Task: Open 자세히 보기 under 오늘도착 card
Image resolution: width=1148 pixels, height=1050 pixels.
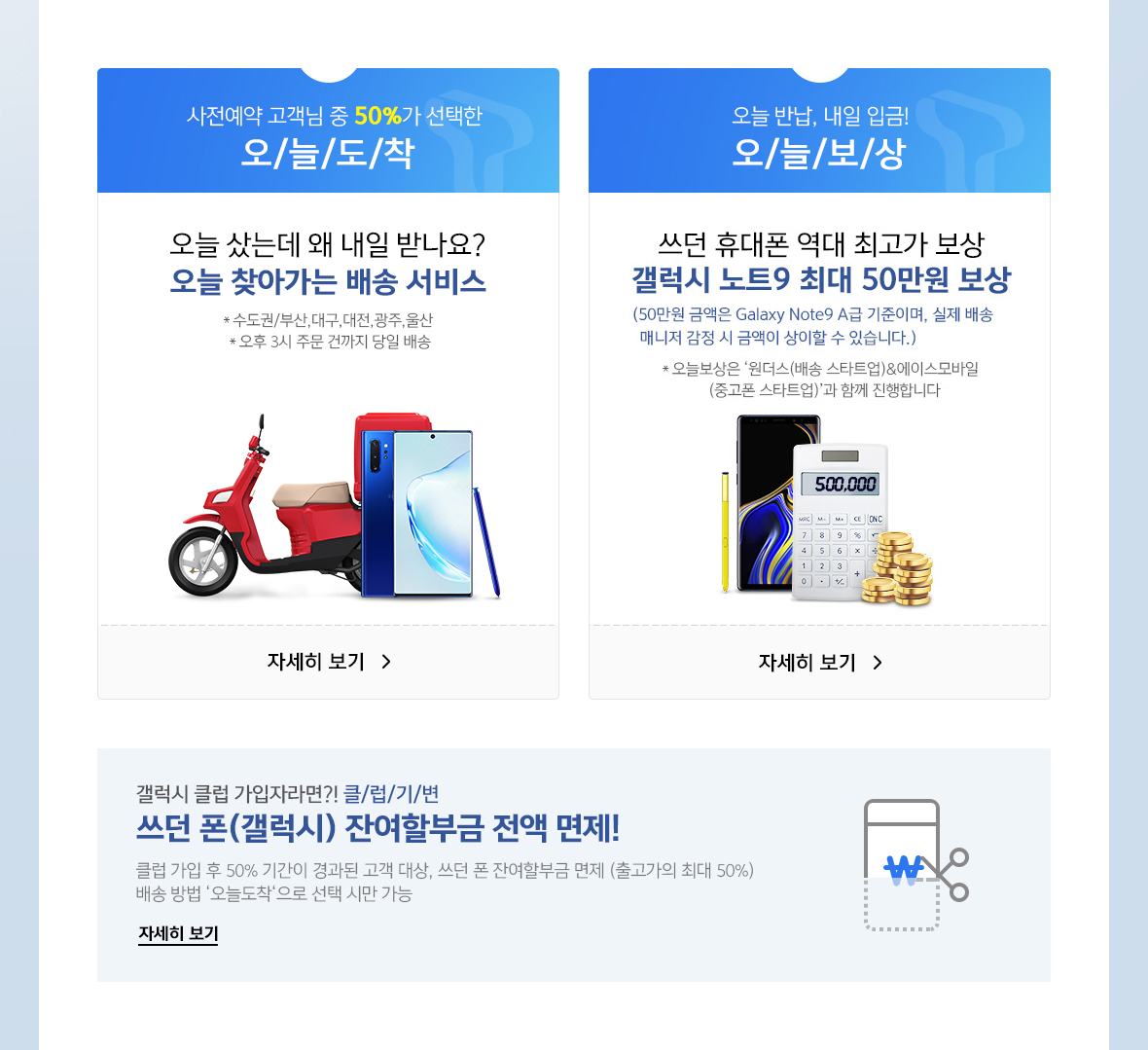Action: pyautogui.click(x=329, y=662)
